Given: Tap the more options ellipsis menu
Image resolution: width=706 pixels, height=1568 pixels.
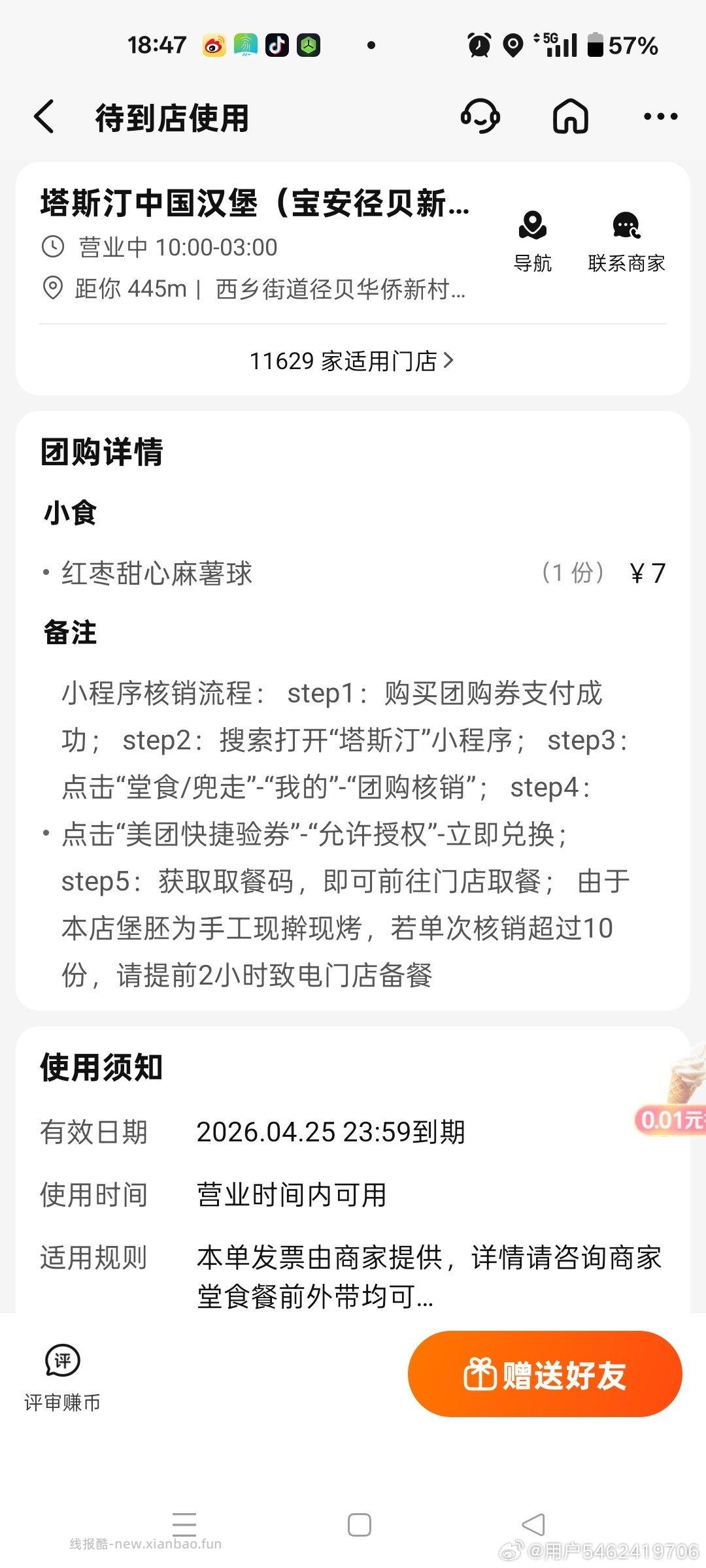Looking at the screenshot, I should [x=659, y=116].
